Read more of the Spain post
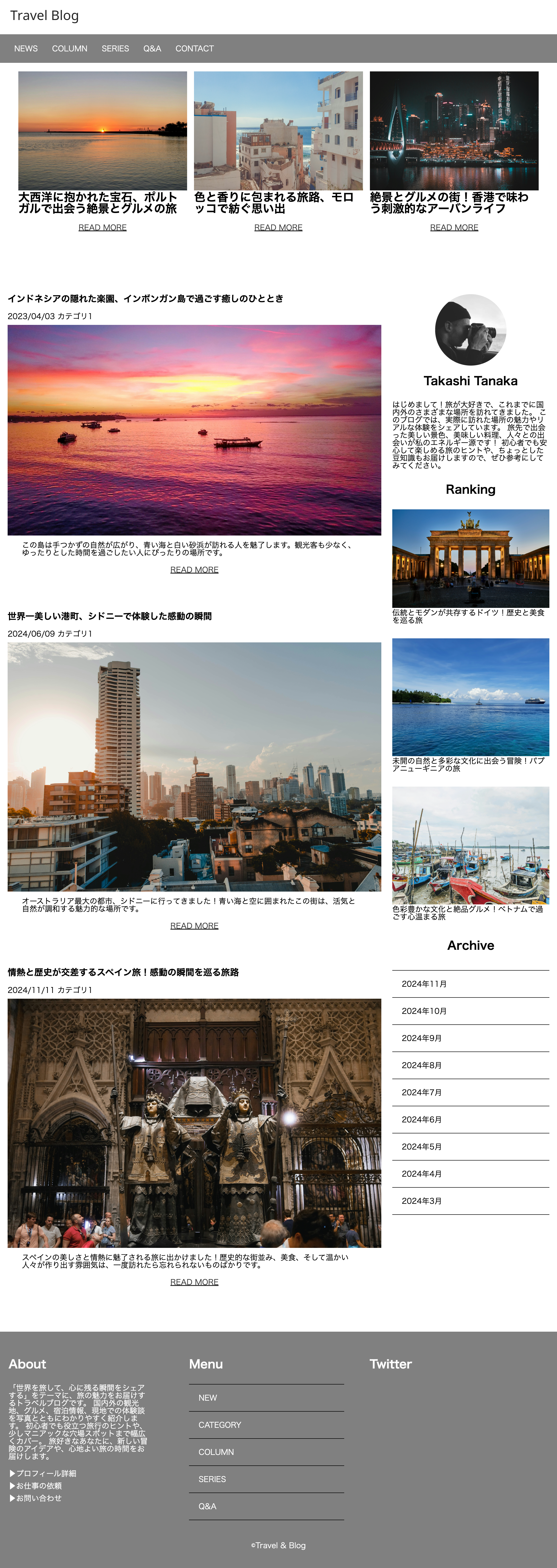Screen dimensions: 557x1568 pyautogui.click(x=194, y=1282)
